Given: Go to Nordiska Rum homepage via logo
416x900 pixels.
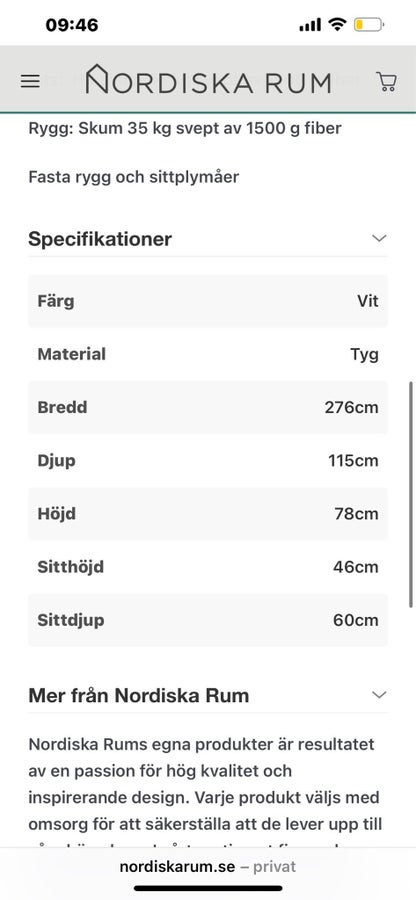Looking at the screenshot, I should click(208, 80).
